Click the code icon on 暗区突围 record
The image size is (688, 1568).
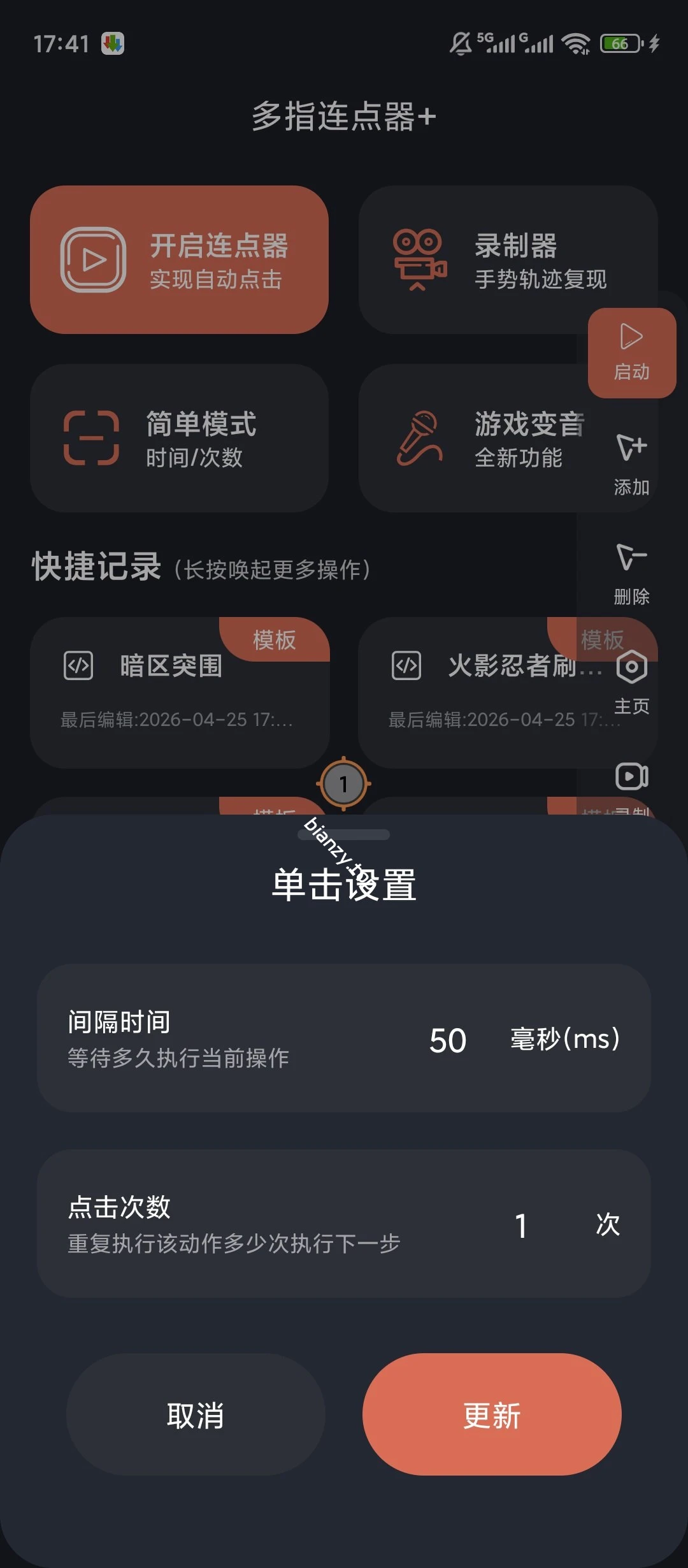pos(78,667)
